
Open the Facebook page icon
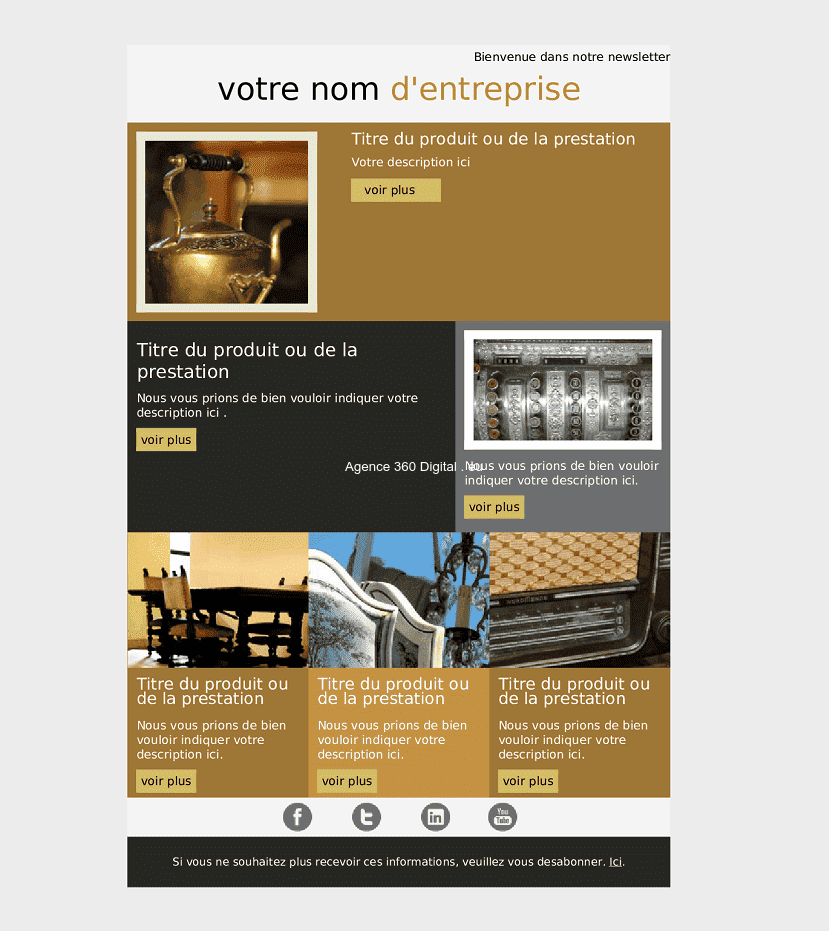point(298,817)
